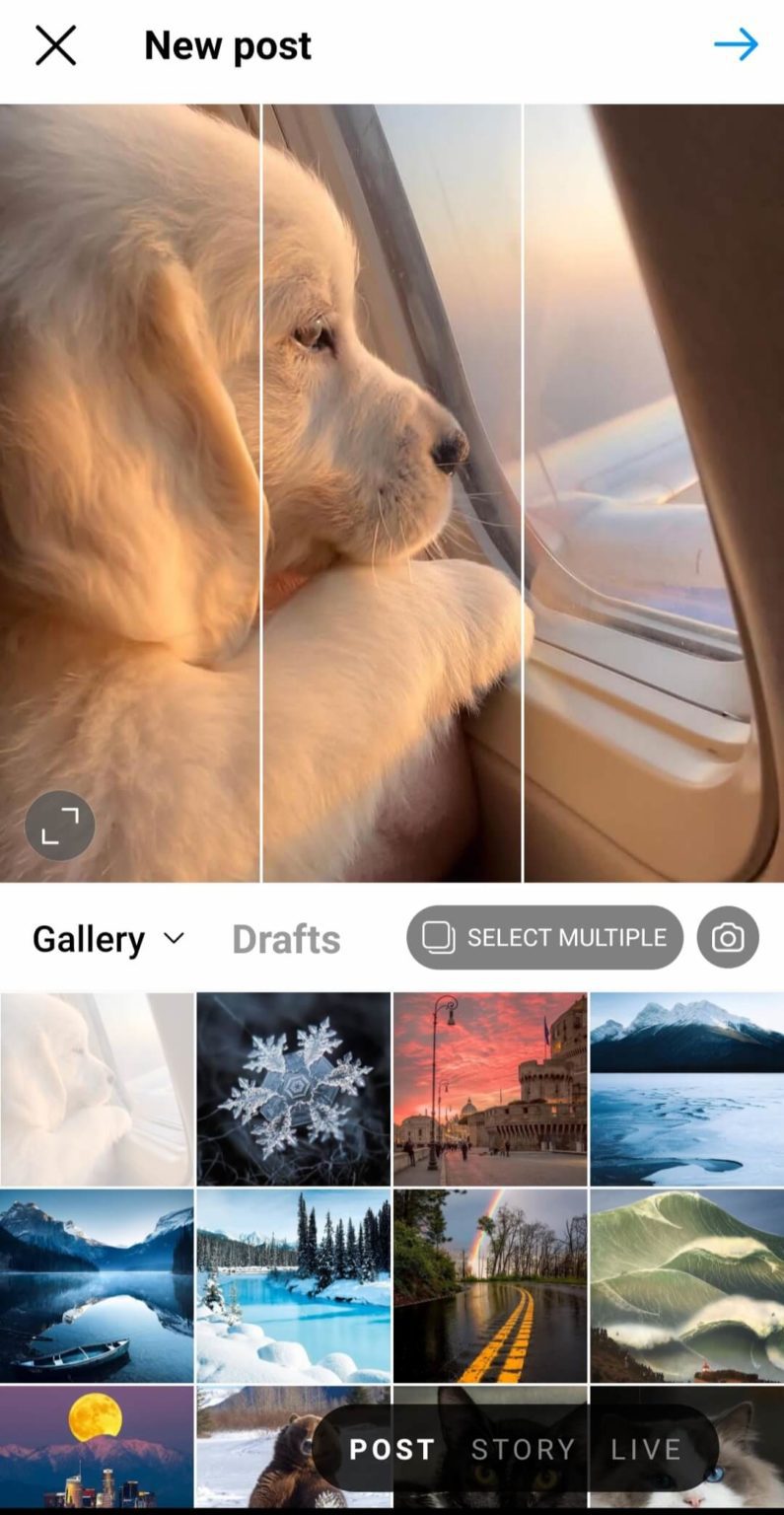The image size is (784, 1515).
Task: Close the New post screen
Action: point(55,44)
